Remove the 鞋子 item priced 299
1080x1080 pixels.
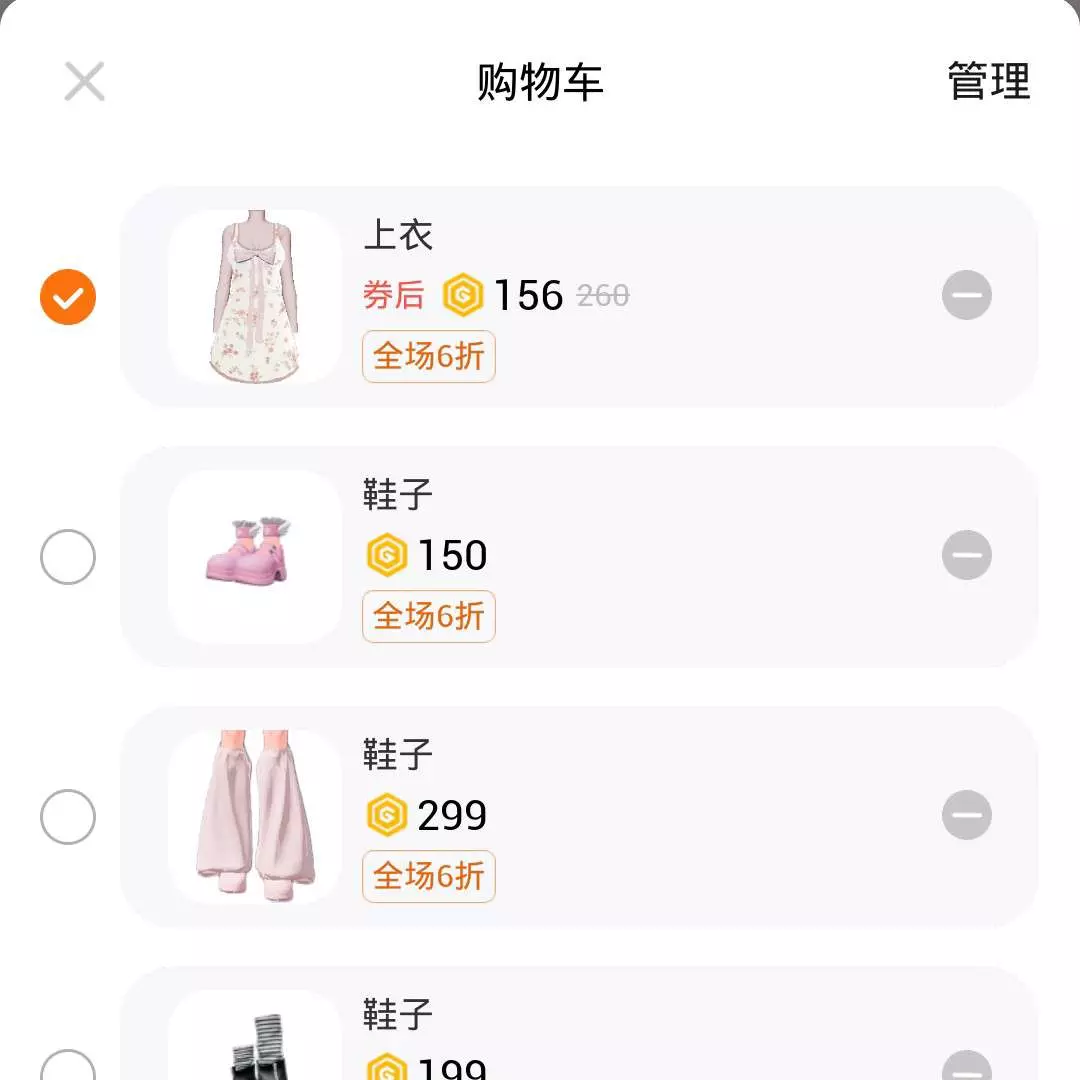pyautogui.click(x=966, y=816)
